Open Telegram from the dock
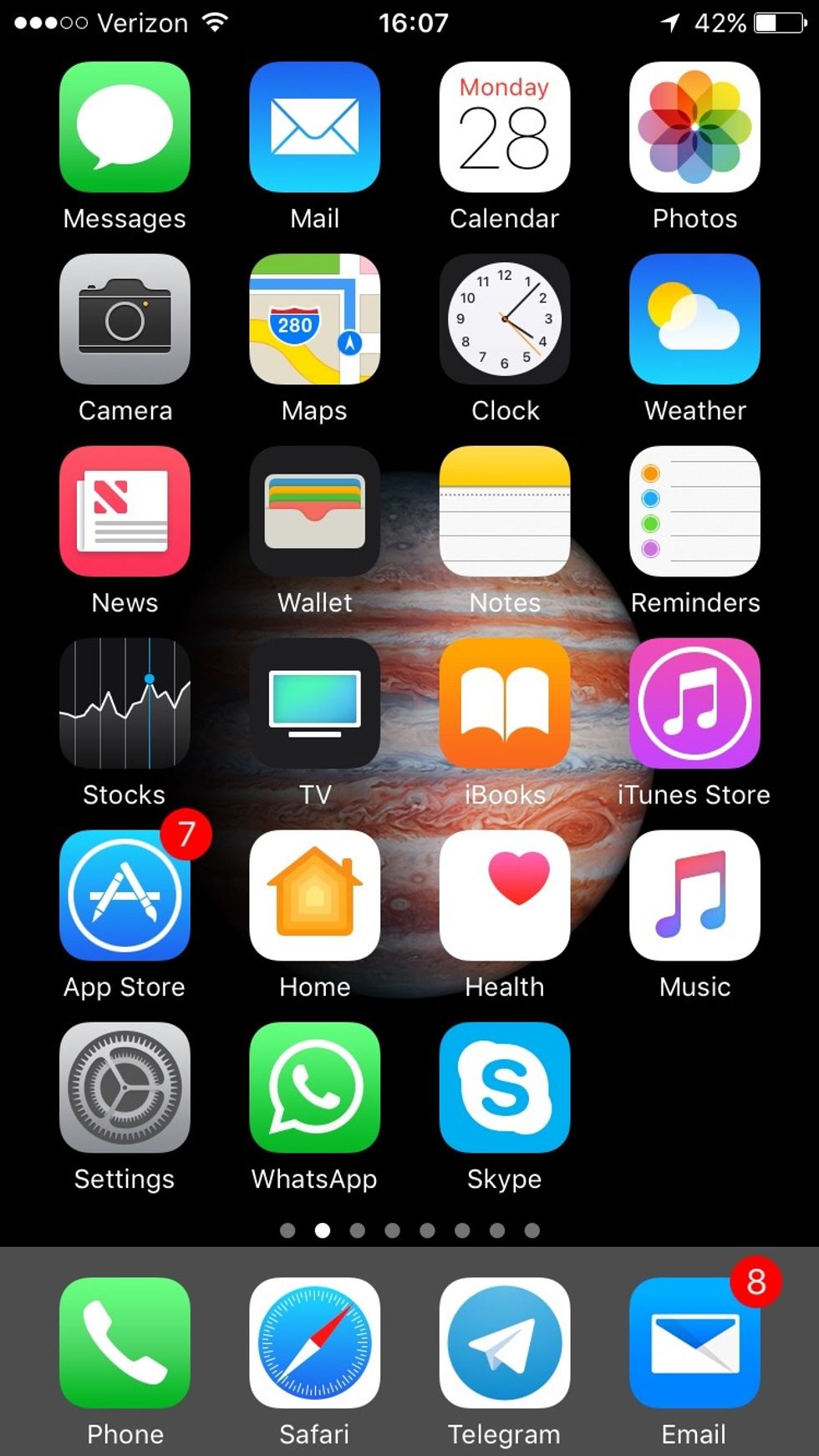 coord(505,1343)
